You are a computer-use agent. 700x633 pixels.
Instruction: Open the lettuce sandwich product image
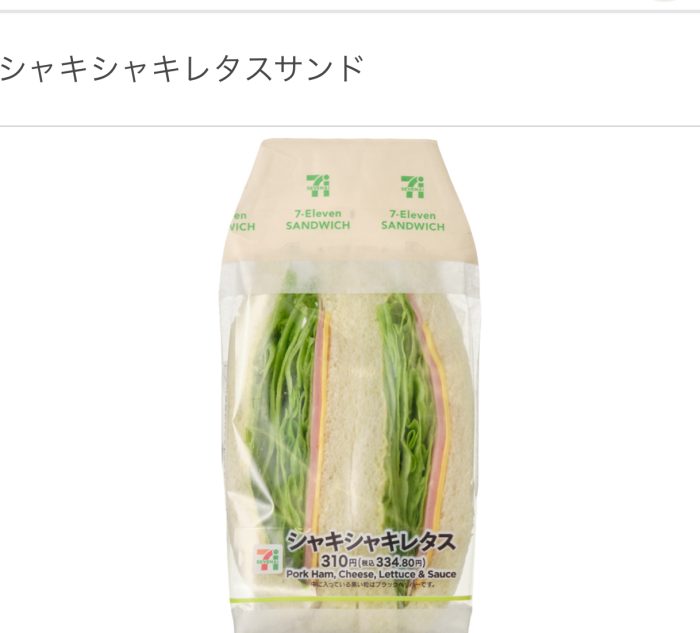pyautogui.click(x=349, y=385)
